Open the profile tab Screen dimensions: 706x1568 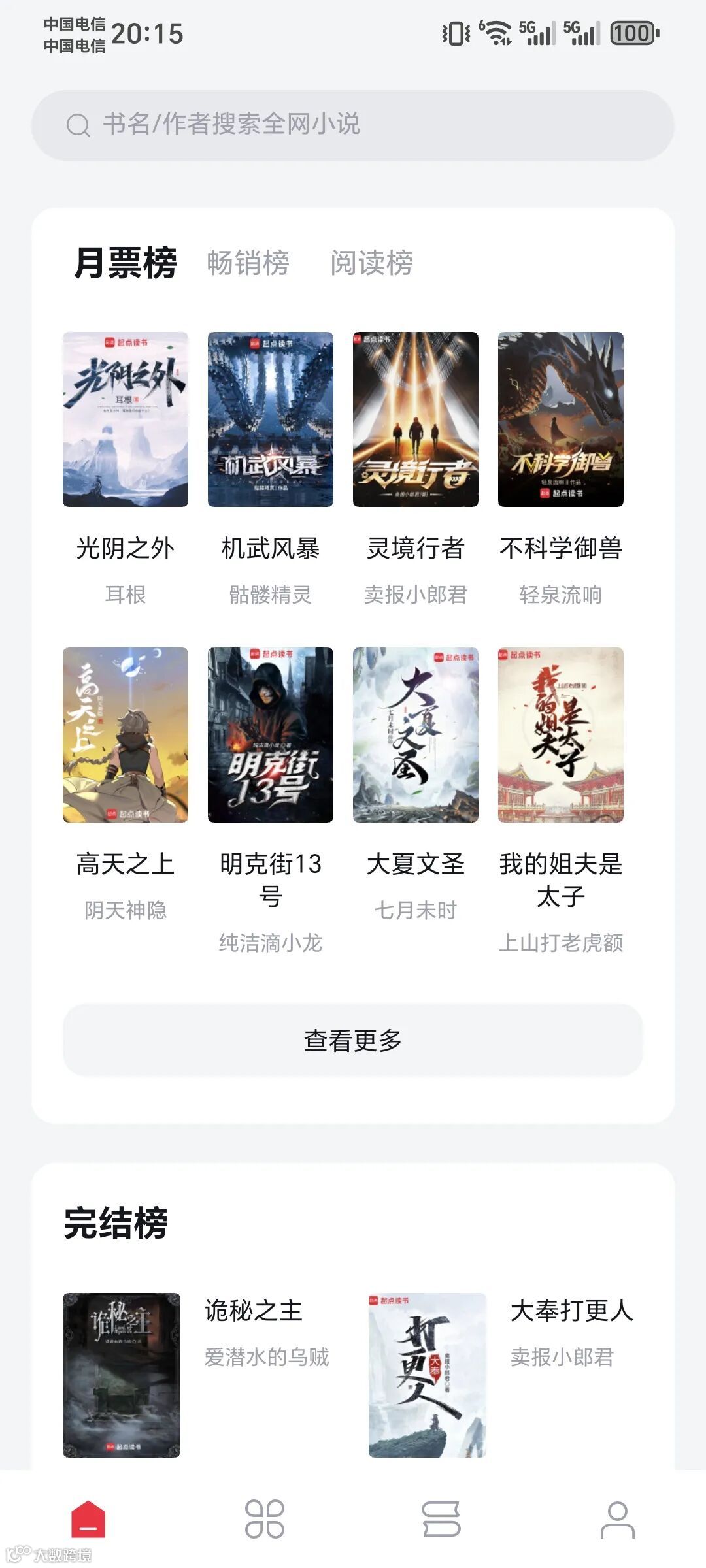617,1519
